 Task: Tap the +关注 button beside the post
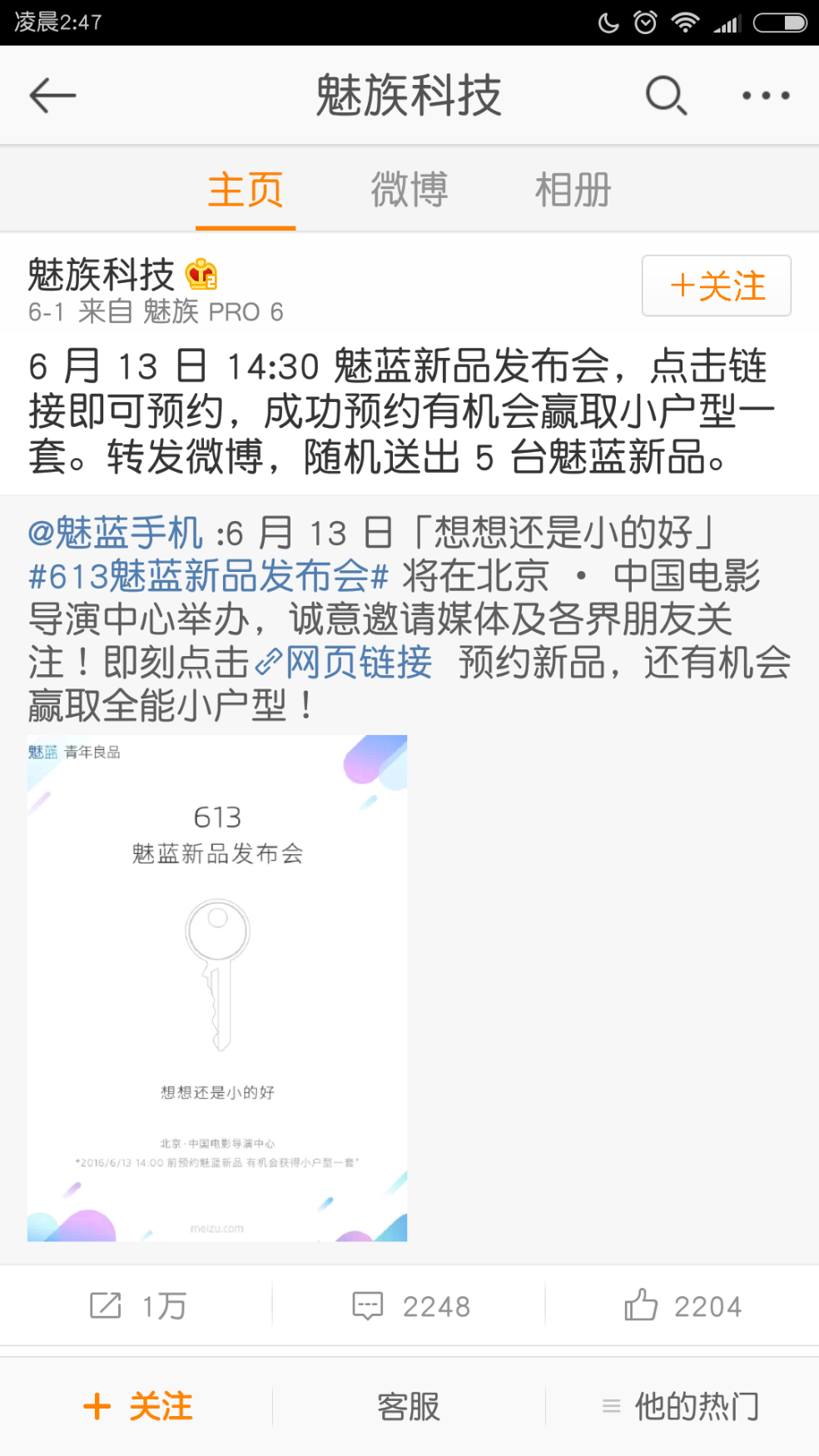[x=717, y=286]
